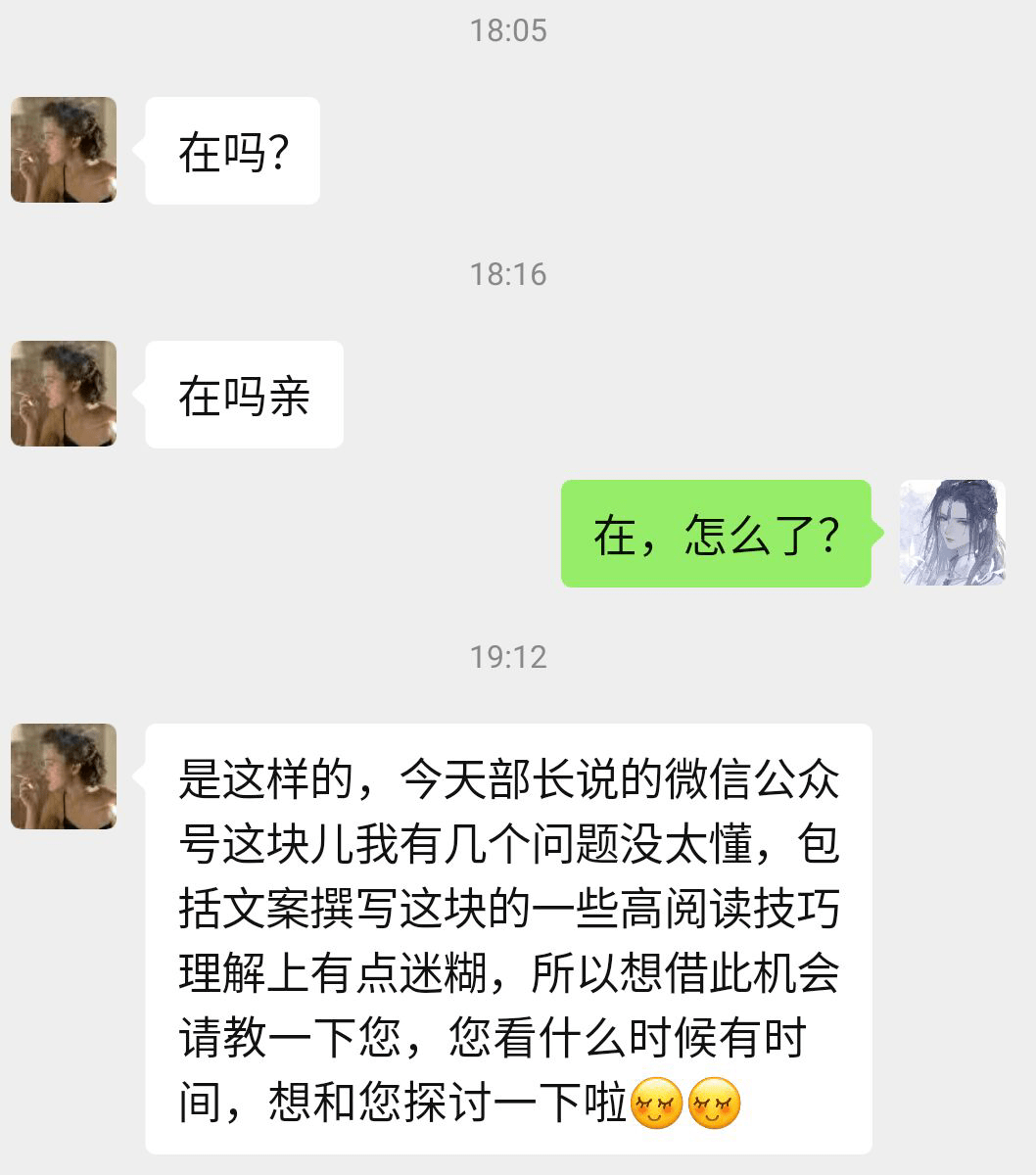Open the avatar beside the "是这样的" message

(x=64, y=776)
